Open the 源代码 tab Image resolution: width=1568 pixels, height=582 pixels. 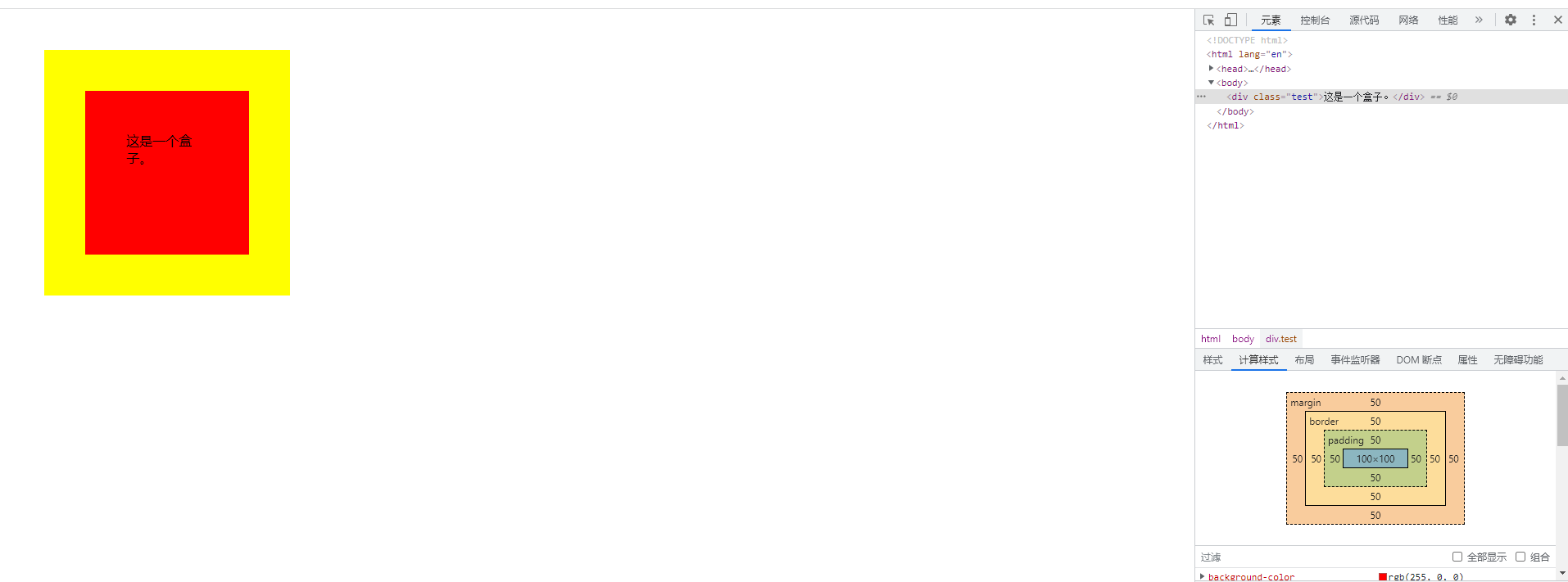pos(1364,20)
